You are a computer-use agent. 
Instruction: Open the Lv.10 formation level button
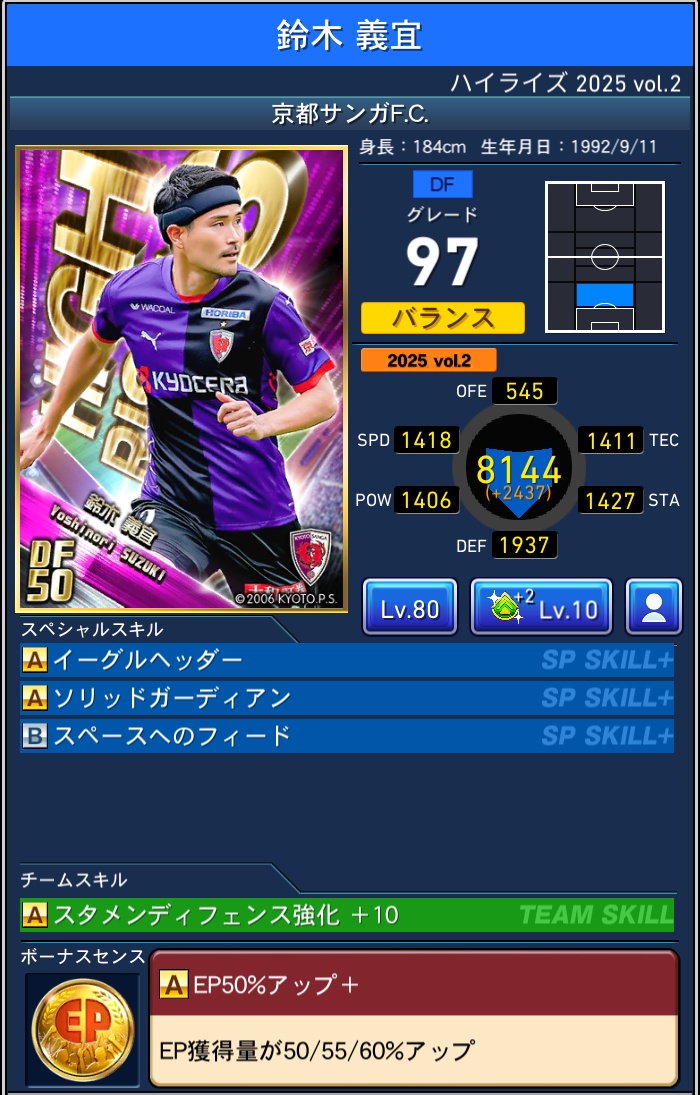541,607
